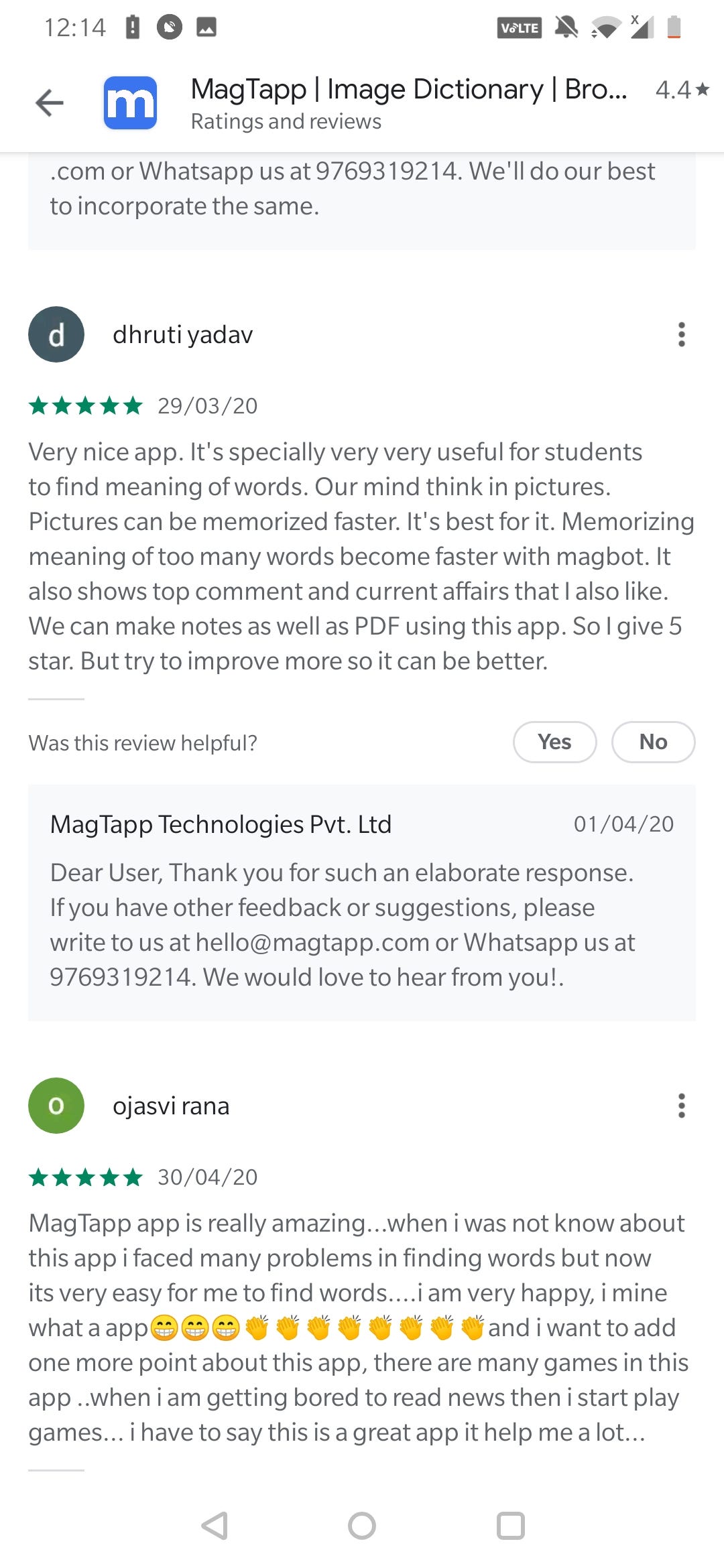Tap dhruti yadav's profile avatar

tap(56, 334)
